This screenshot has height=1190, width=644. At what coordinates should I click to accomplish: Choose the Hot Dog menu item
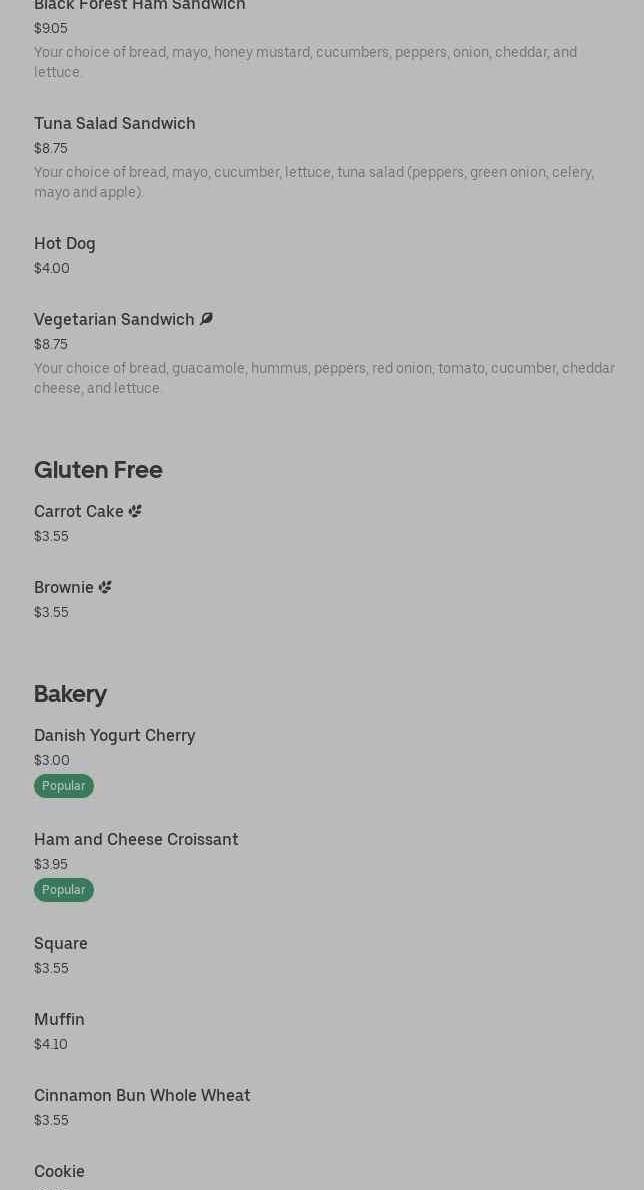pyautogui.click(x=65, y=244)
